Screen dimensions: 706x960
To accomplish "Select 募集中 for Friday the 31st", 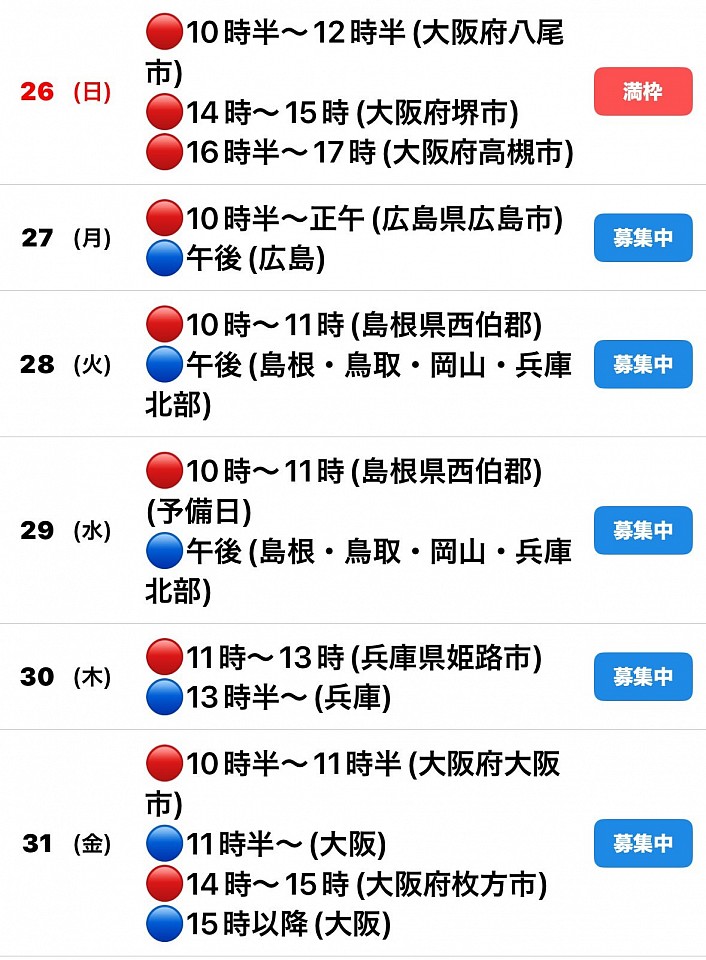I will 642,844.
